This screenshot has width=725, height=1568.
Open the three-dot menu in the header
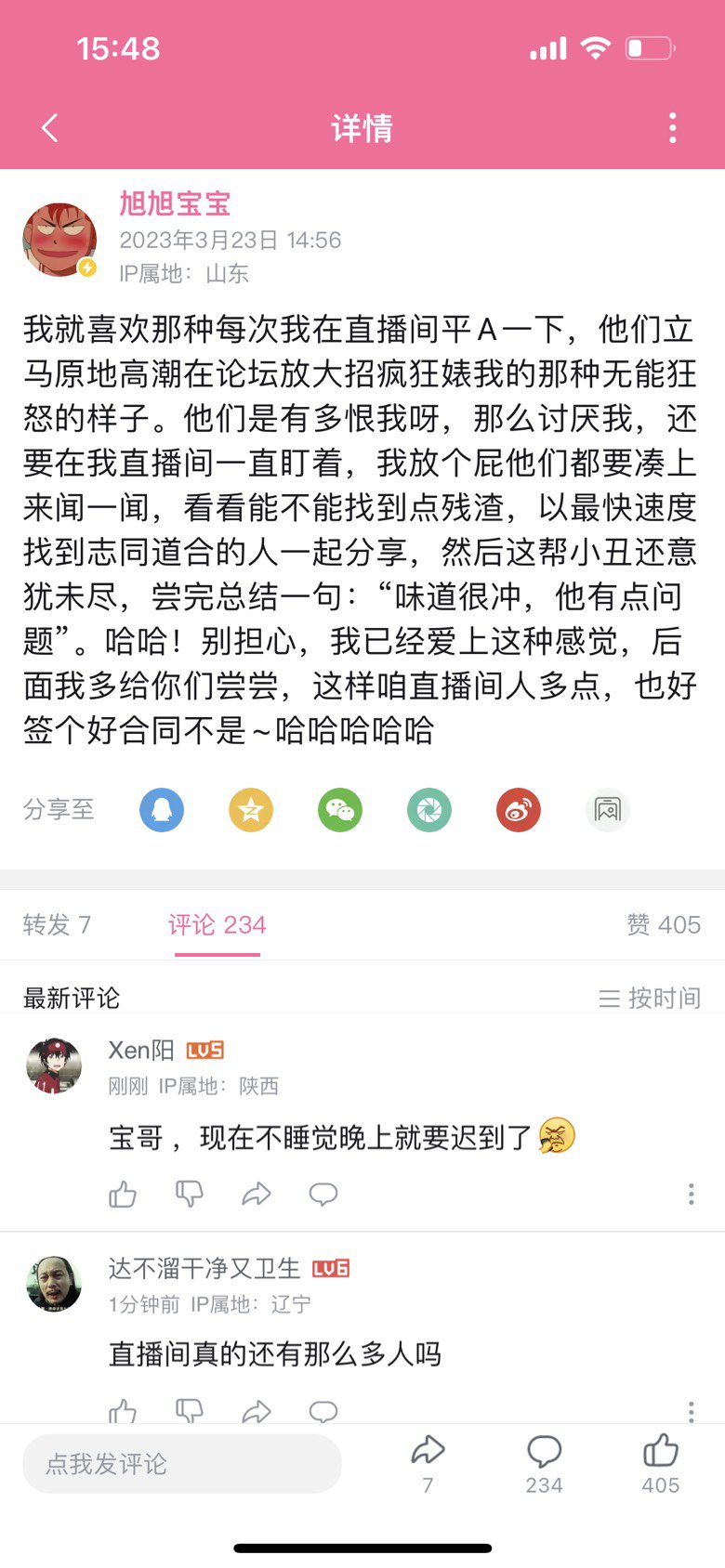(x=673, y=128)
